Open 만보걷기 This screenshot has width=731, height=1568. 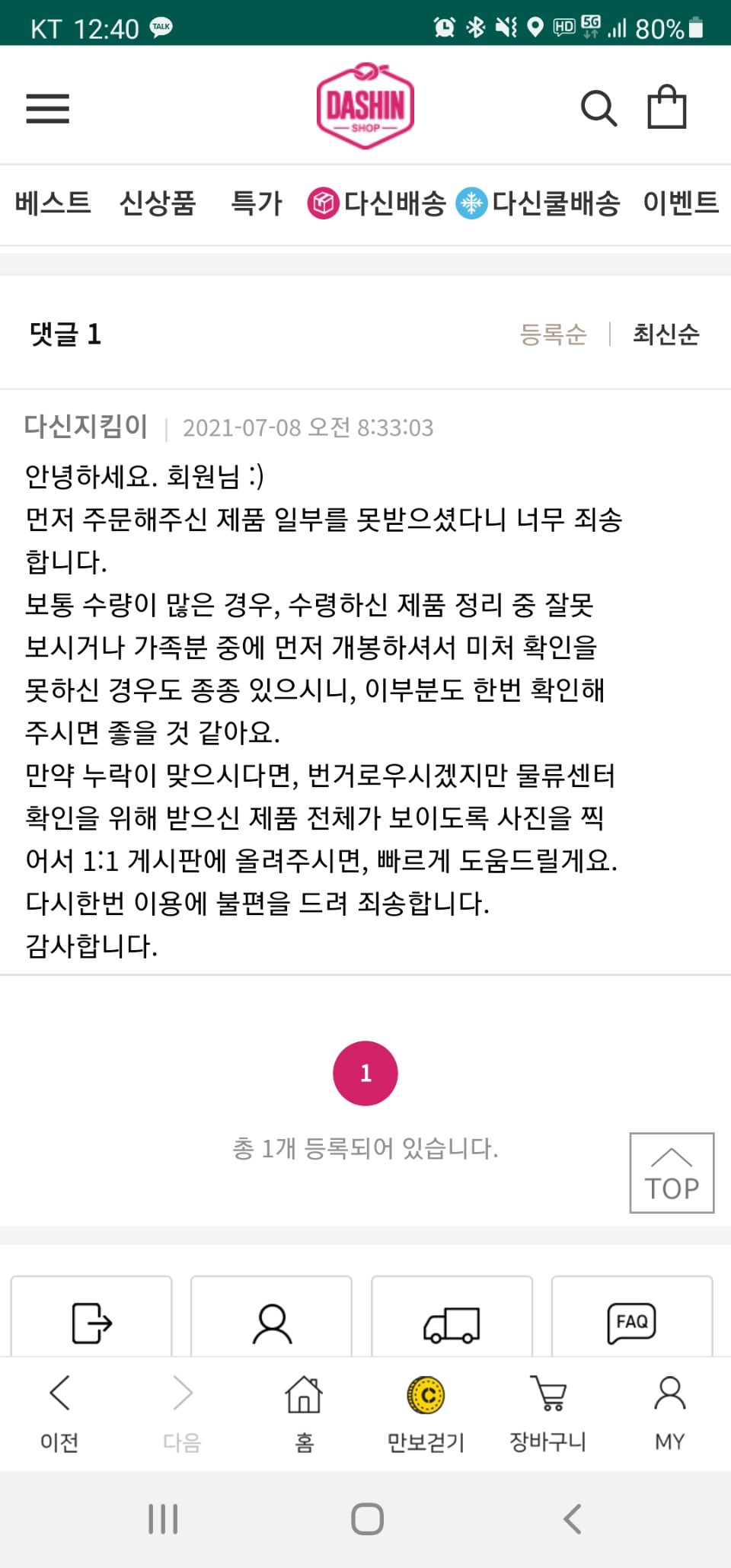click(x=426, y=1411)
